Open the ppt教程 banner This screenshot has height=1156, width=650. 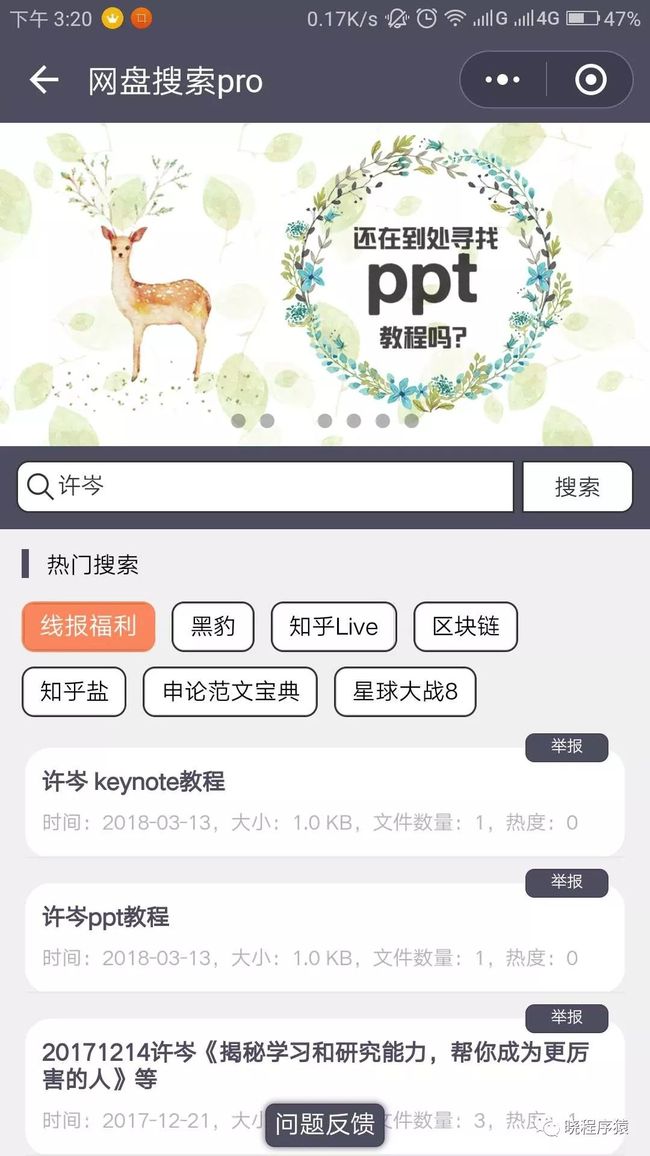[325, 284]
